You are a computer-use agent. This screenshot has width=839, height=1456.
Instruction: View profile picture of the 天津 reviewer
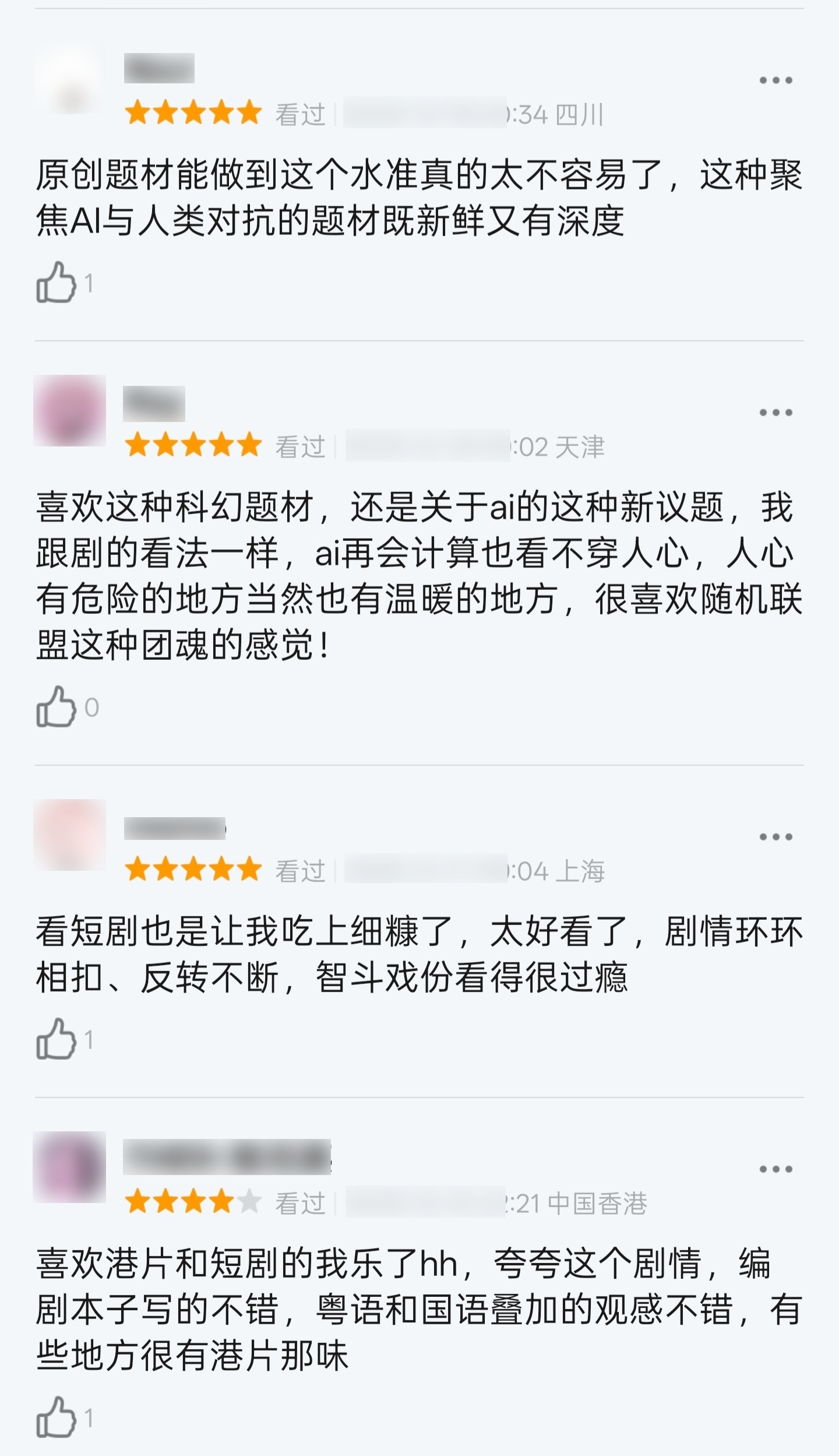coord(69,411)
